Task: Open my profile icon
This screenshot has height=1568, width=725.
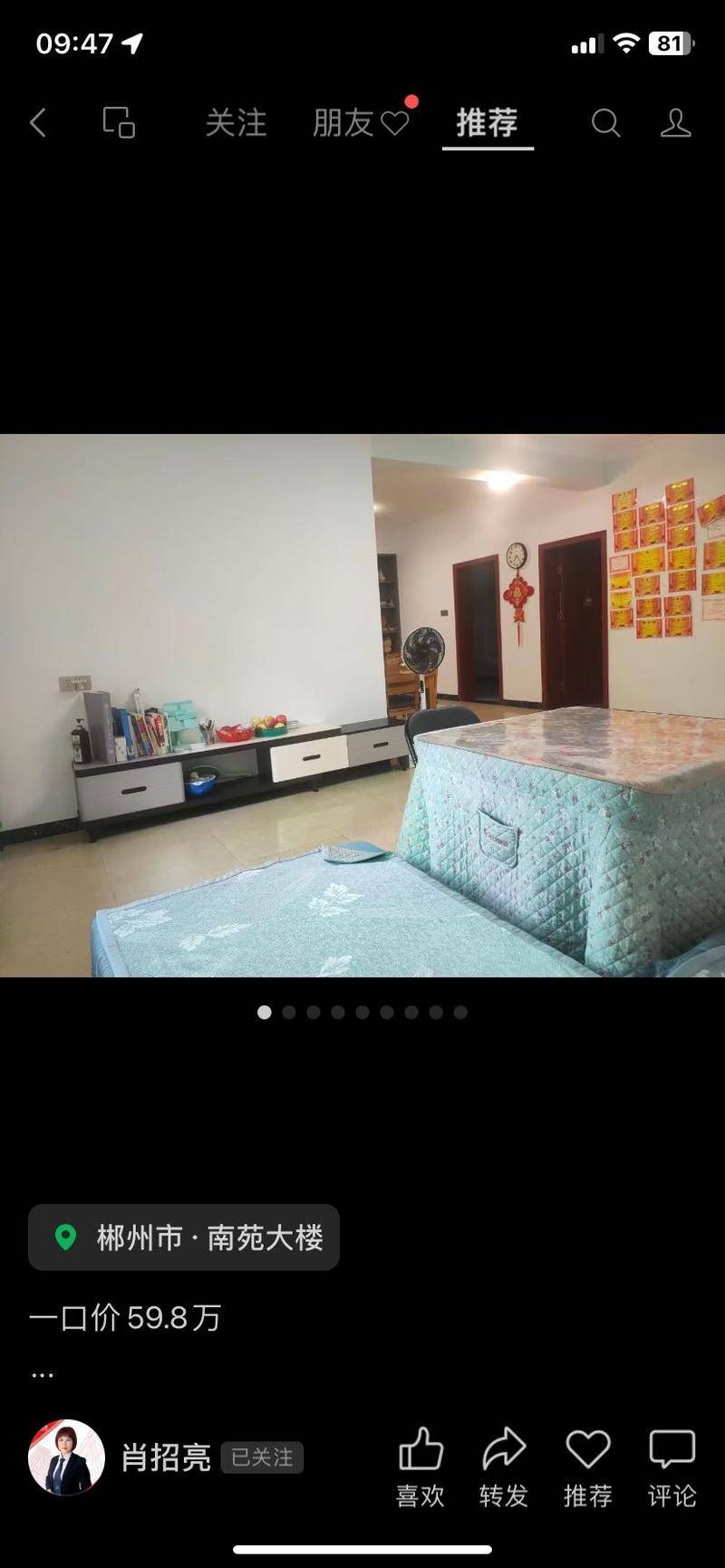Action: 675,123
